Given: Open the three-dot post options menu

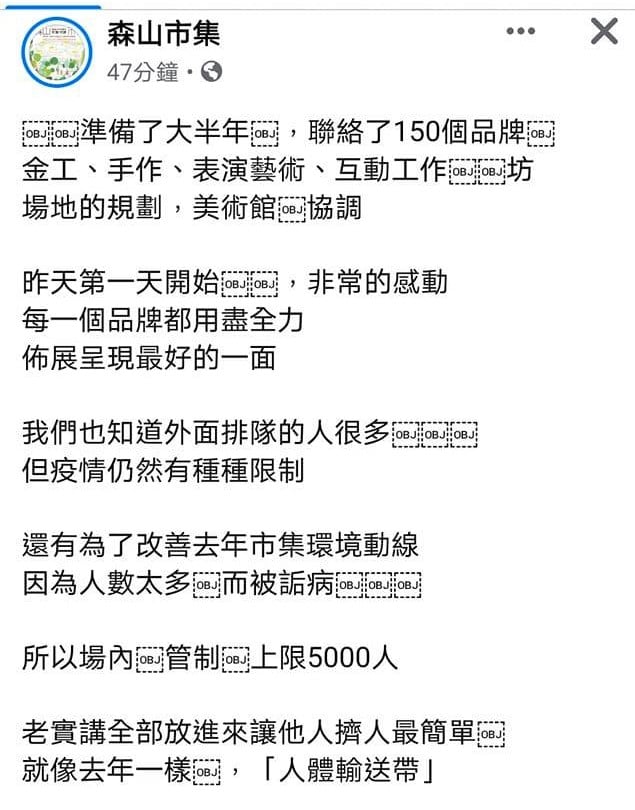Looking at the screenshot, I should click(520, 31).
